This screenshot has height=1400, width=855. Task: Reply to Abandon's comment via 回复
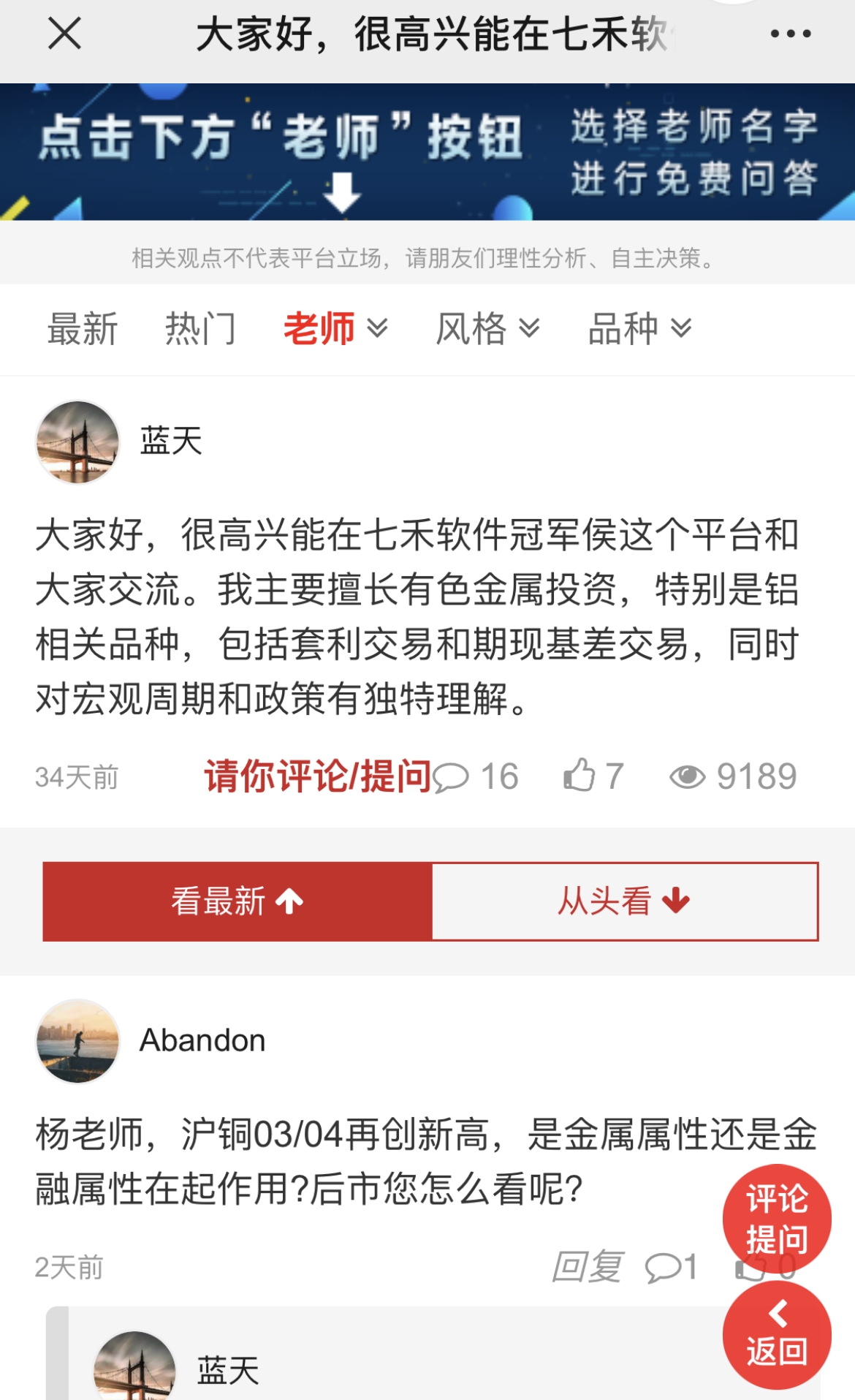(x=587, y=1267)
